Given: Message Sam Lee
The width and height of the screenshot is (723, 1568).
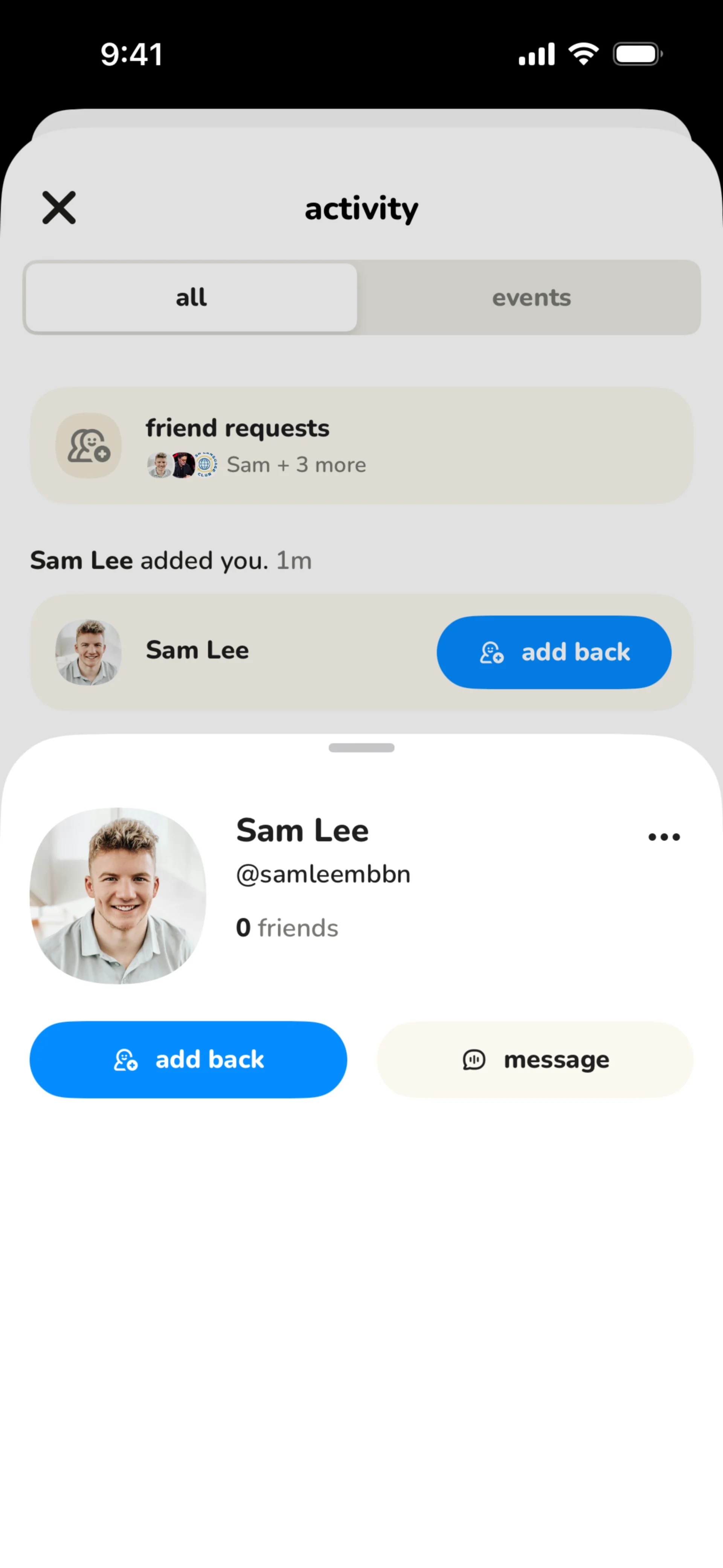Looking at the screenshot, I should tap(535, 1060).
